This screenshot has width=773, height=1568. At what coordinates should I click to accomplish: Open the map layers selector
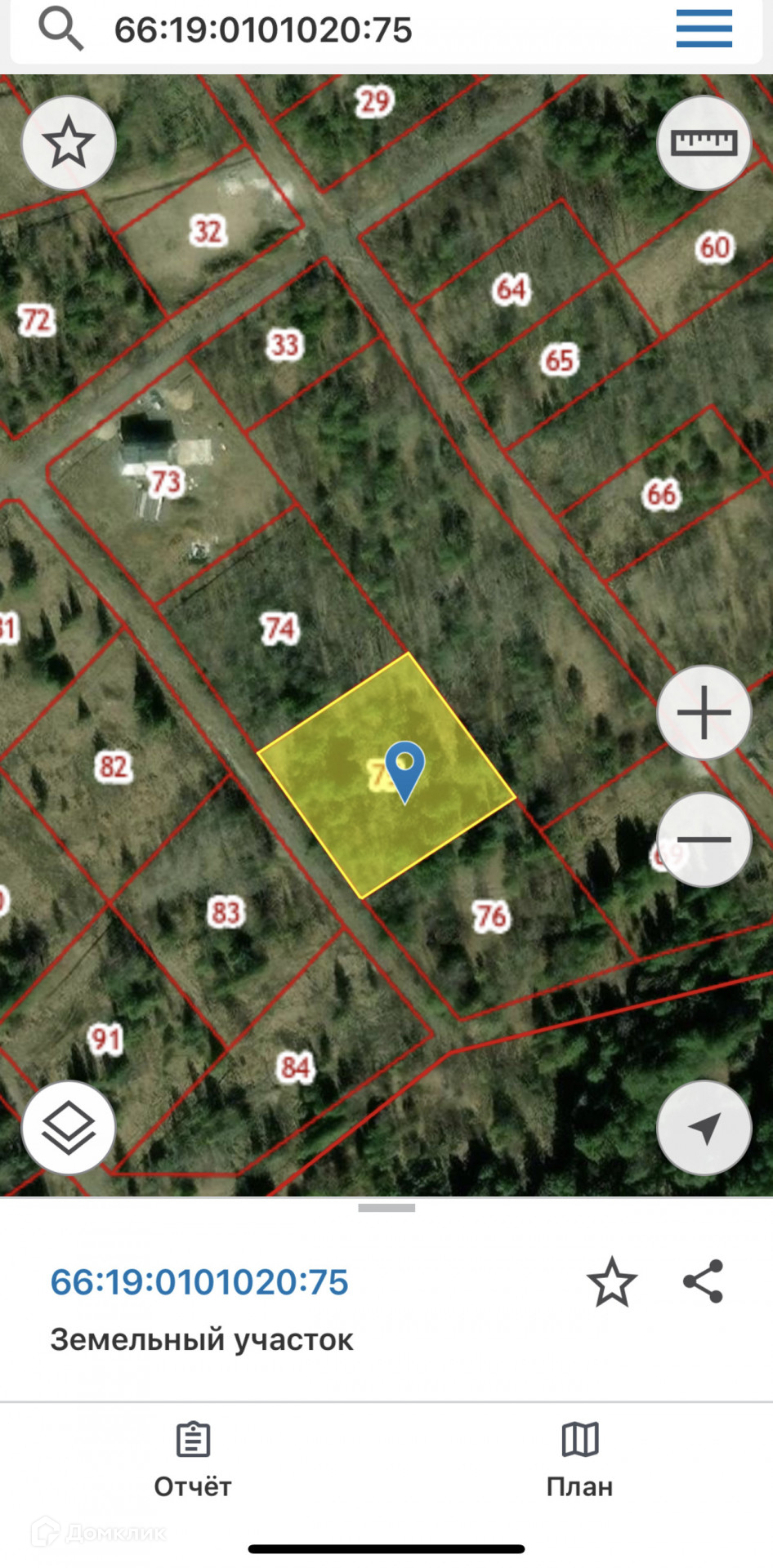(69, 1128)
